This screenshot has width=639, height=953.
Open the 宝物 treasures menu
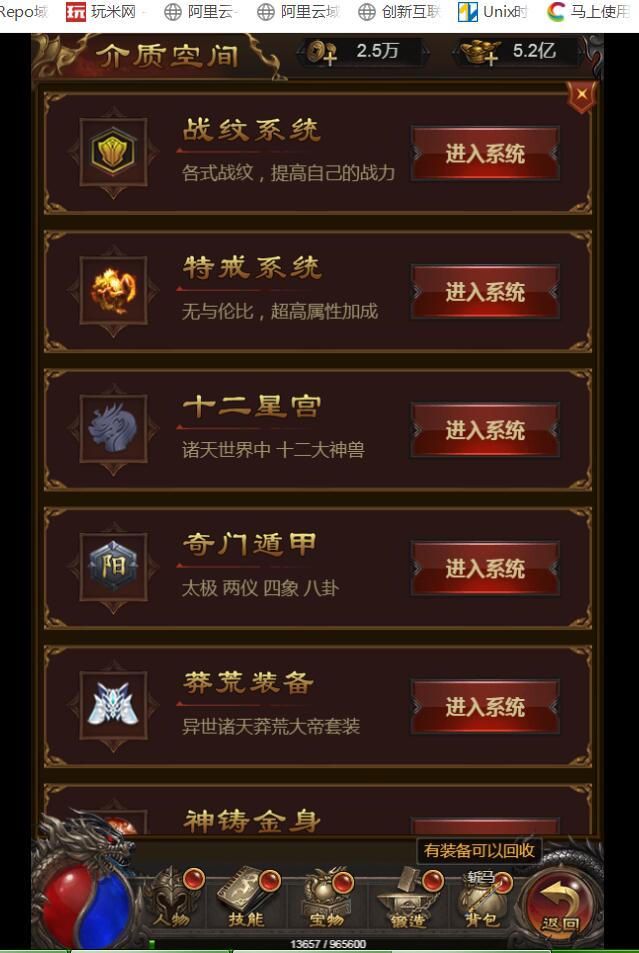coord(325,900)
